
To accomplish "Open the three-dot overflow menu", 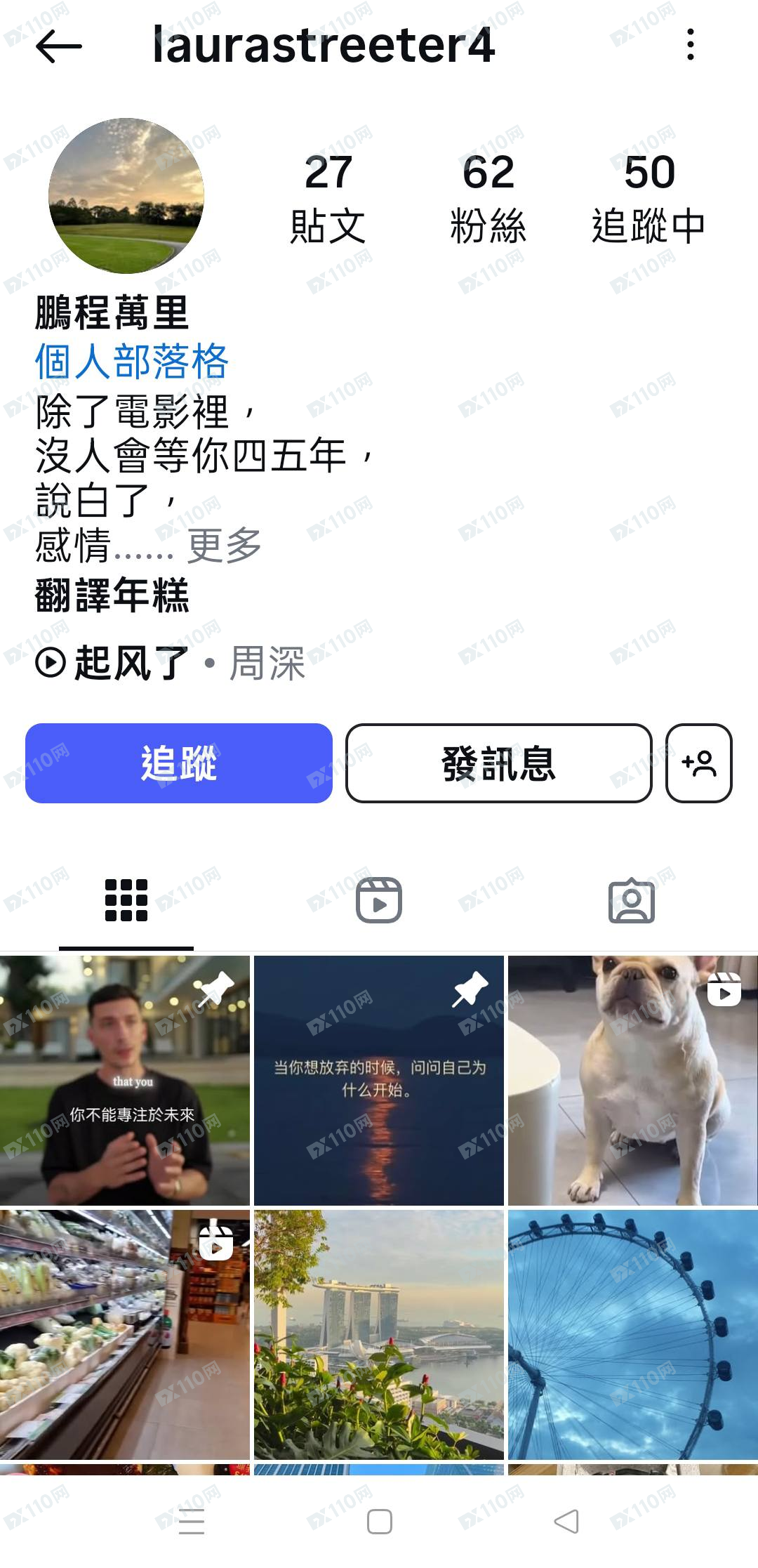I will point(691,45).
